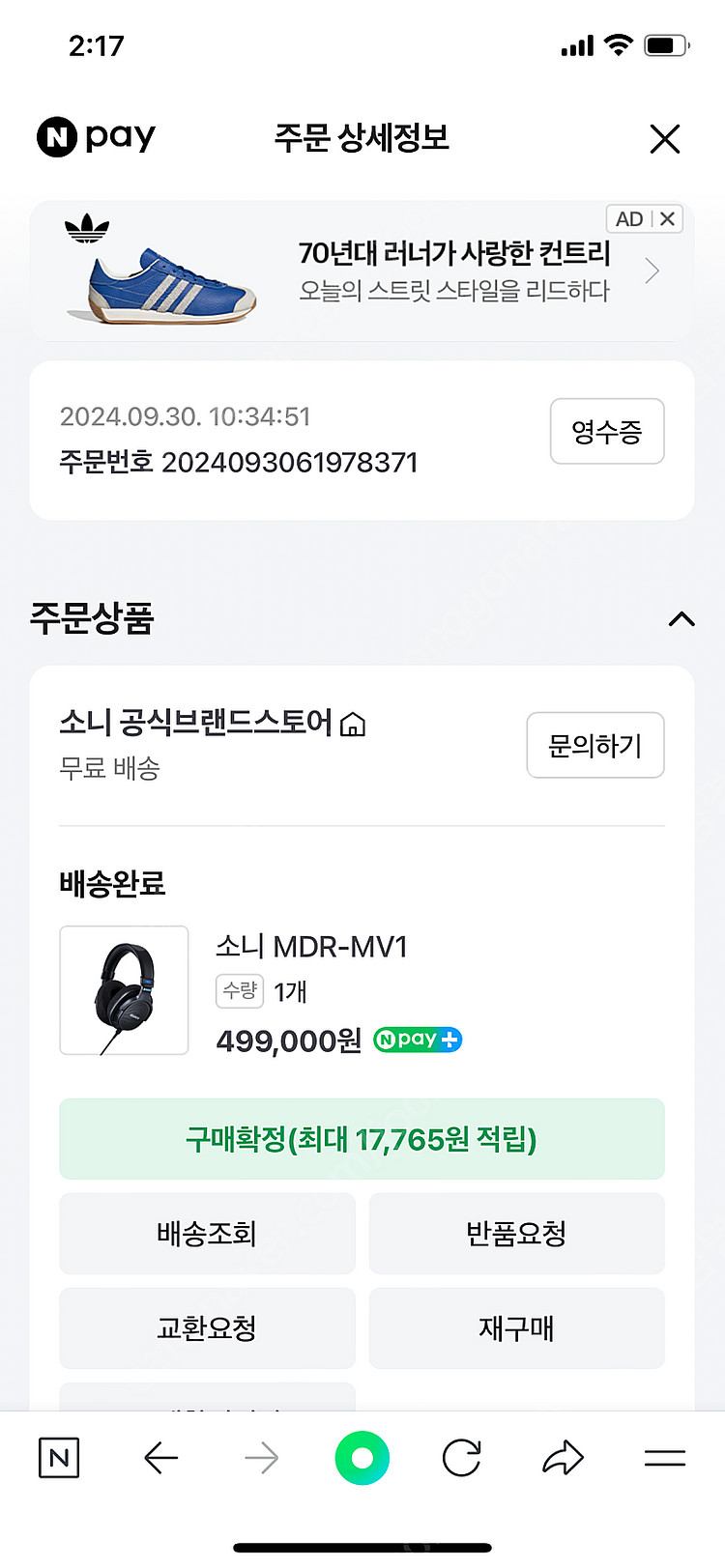Visit 소니 공식브랜드스토어 store page

pos(213,723)
